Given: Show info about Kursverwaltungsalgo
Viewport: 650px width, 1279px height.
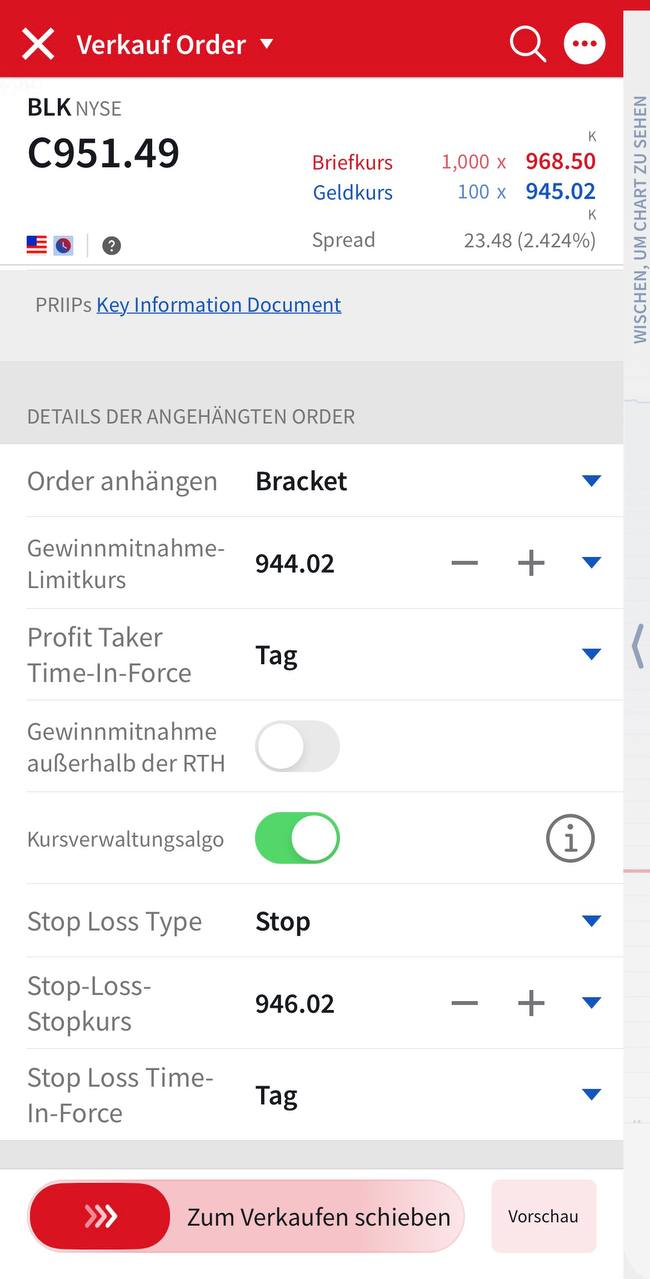Looking at the screenshot, I should (570, 838).
